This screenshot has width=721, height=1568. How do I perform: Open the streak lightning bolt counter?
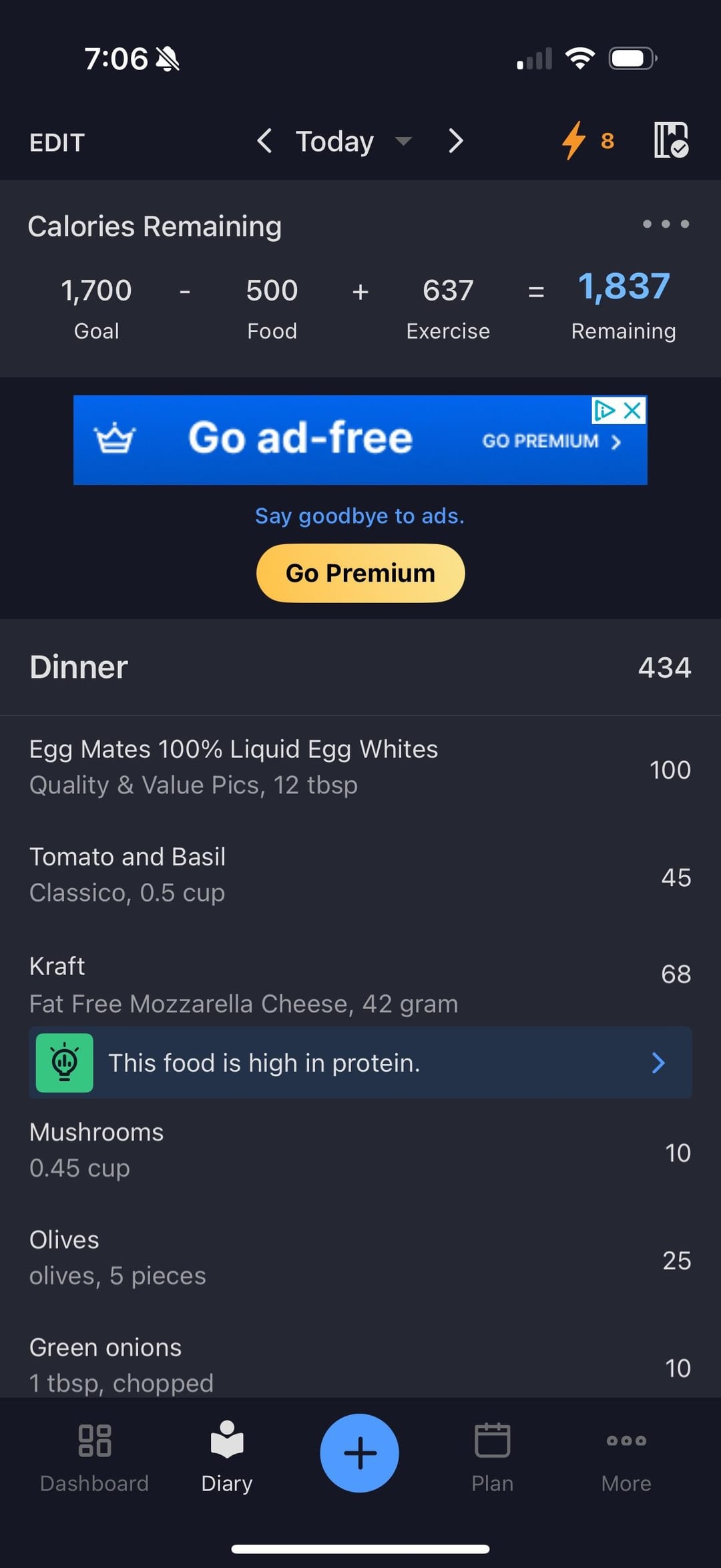587,141
